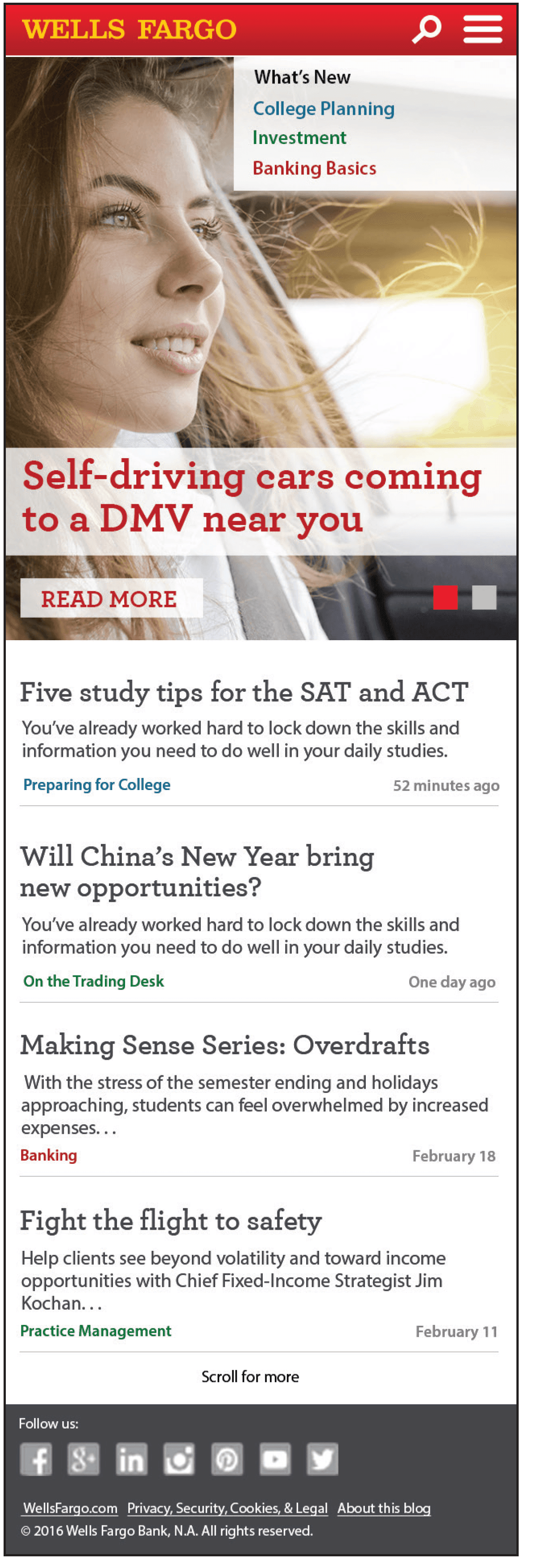Viewport: 533px width, 1568px height.
Task: Open the Preparing for College category
Action: (x=97, y=785)
